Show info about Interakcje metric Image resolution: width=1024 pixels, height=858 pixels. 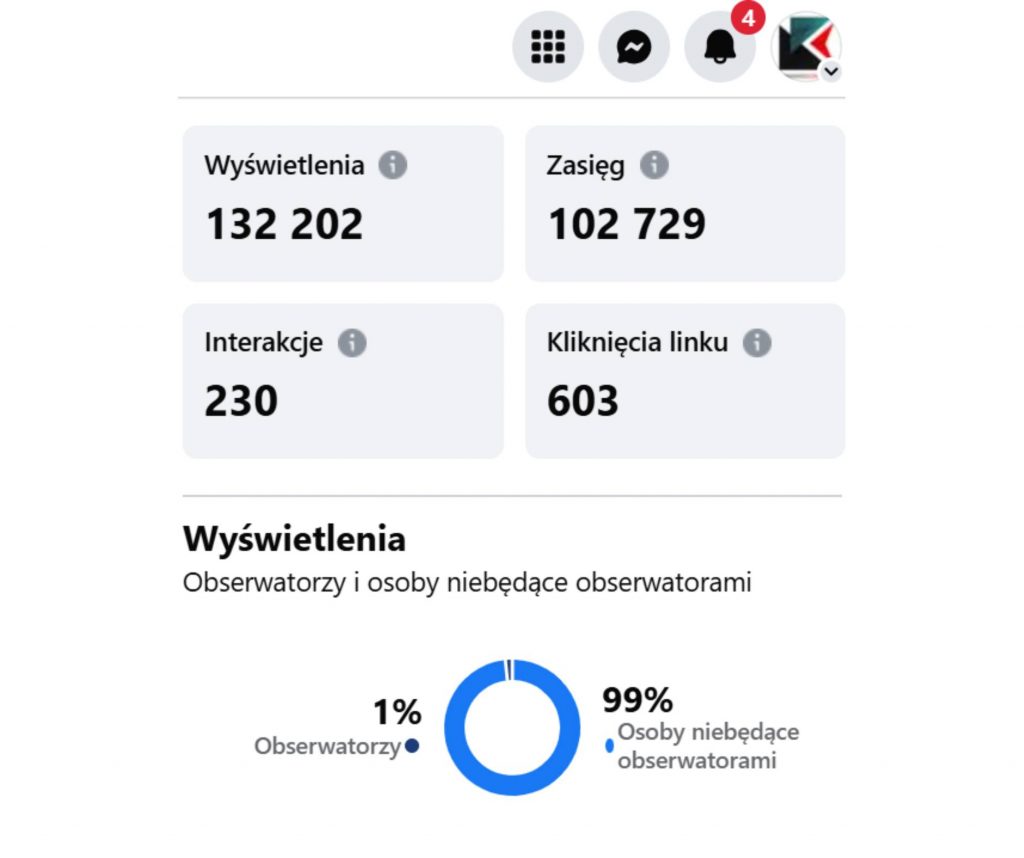click(x=352, y=343)
